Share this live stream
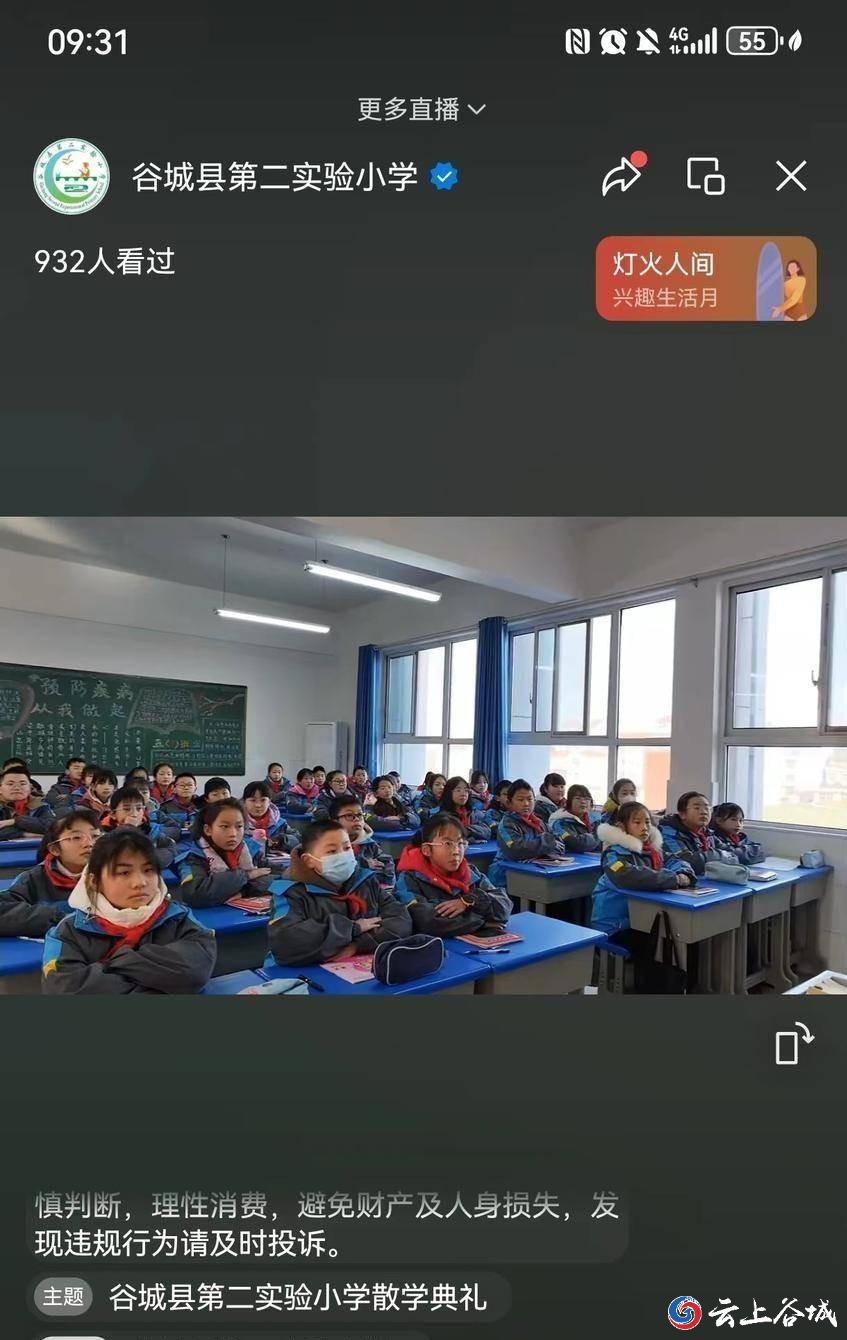Viewport: 847px width, 1340px height. click(x=621, y=177)
